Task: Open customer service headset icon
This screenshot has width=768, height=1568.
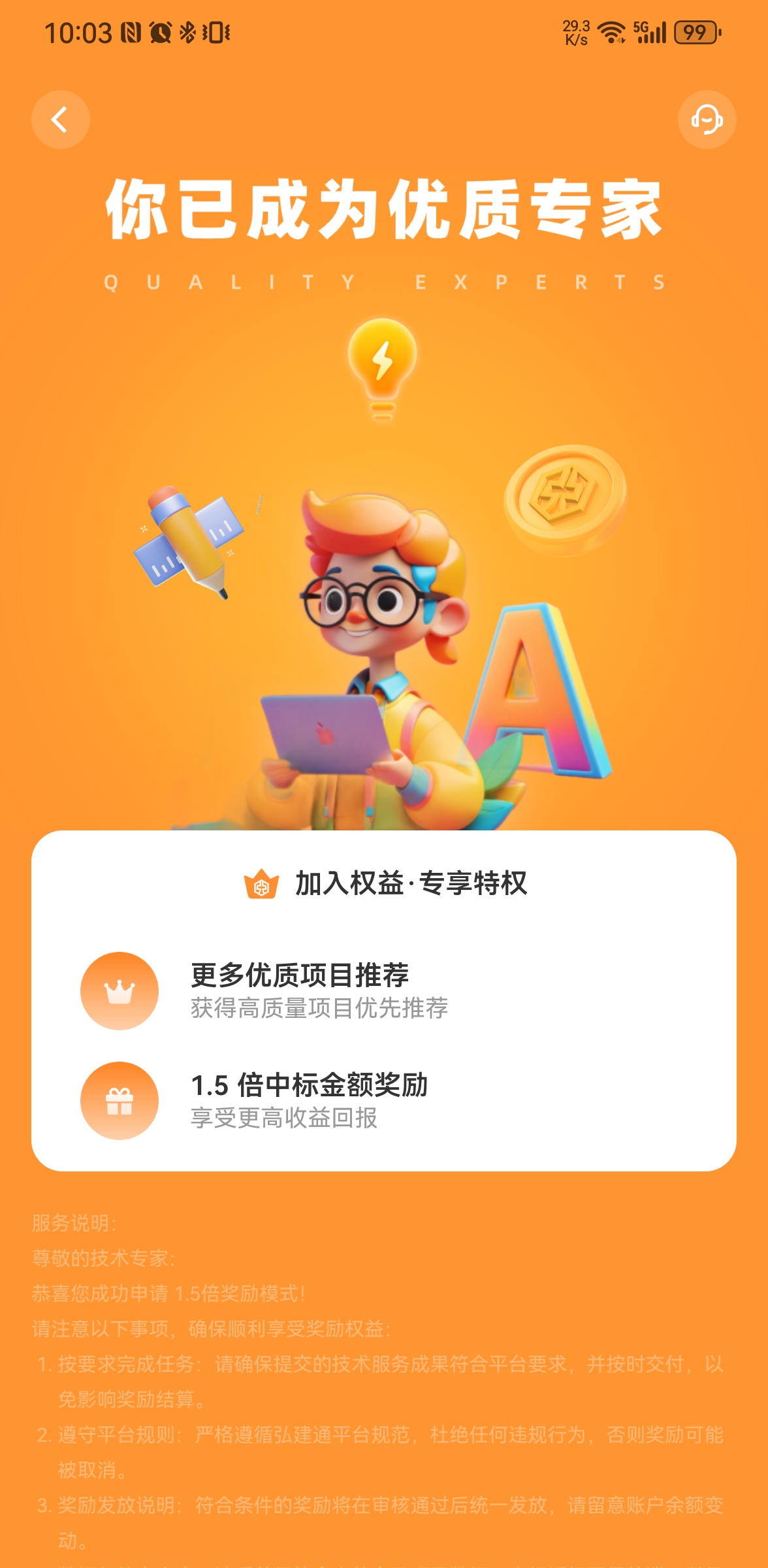Action: [x=707, y=120]
